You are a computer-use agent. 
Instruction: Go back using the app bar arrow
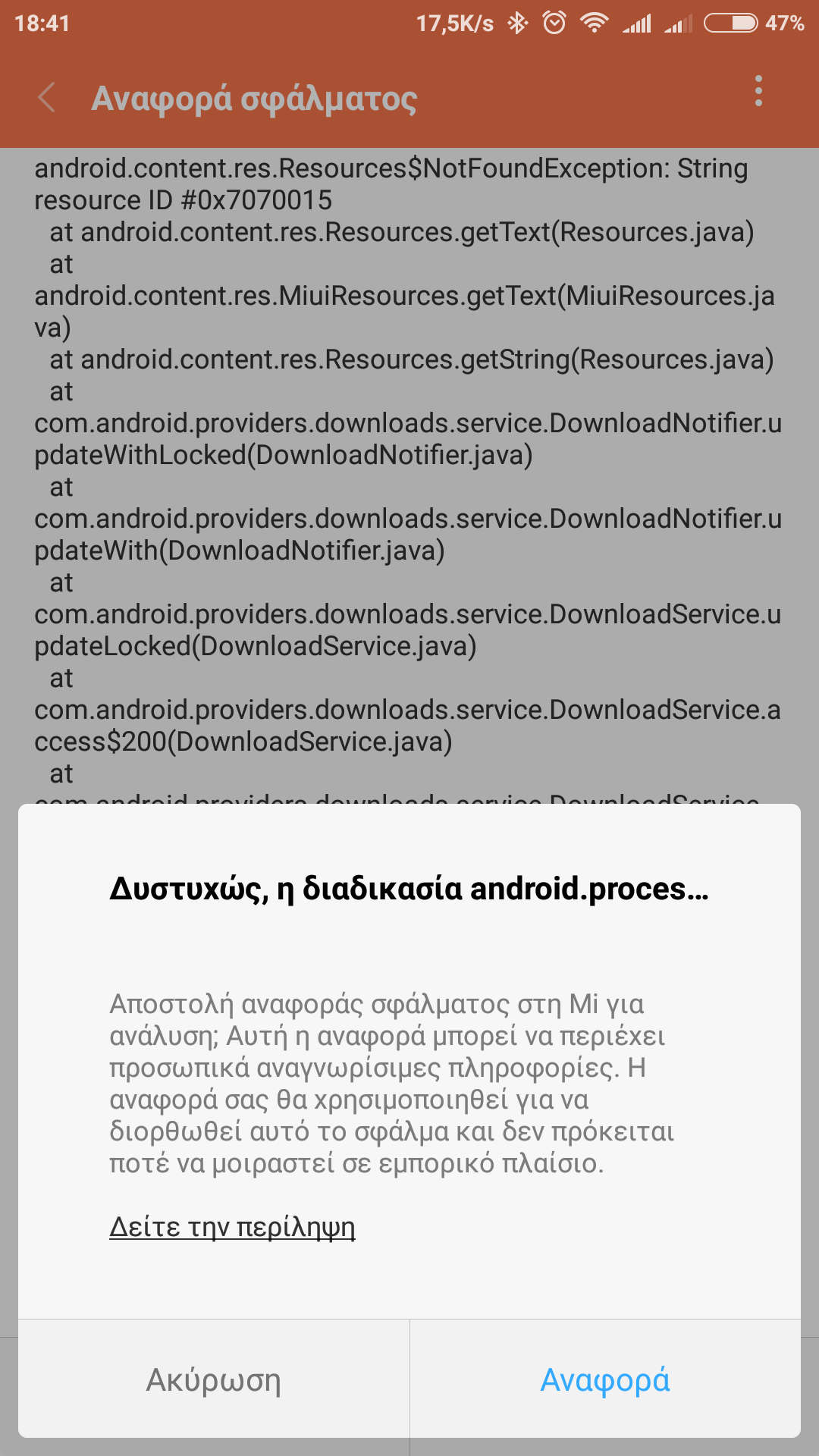click(47, 98)
